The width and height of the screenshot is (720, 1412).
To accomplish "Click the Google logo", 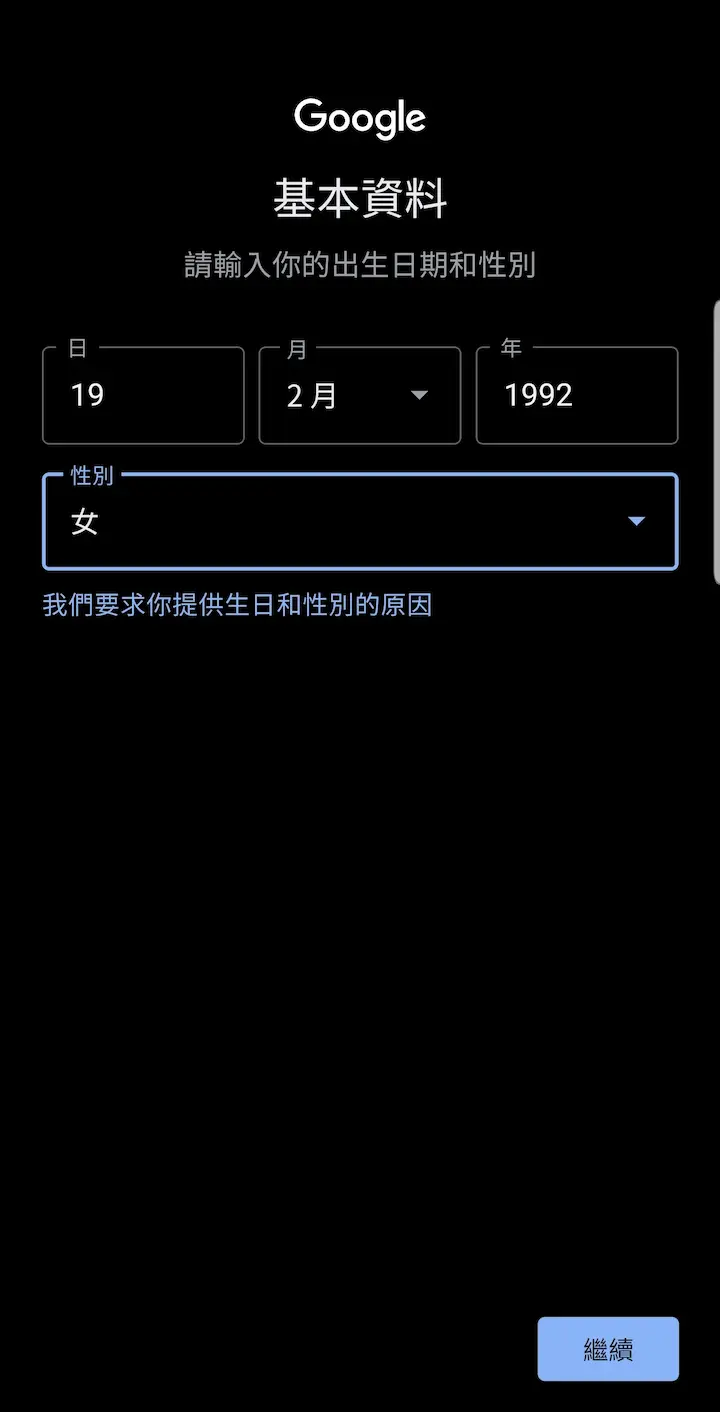I will pyautogui.click(x=360, y=117).
